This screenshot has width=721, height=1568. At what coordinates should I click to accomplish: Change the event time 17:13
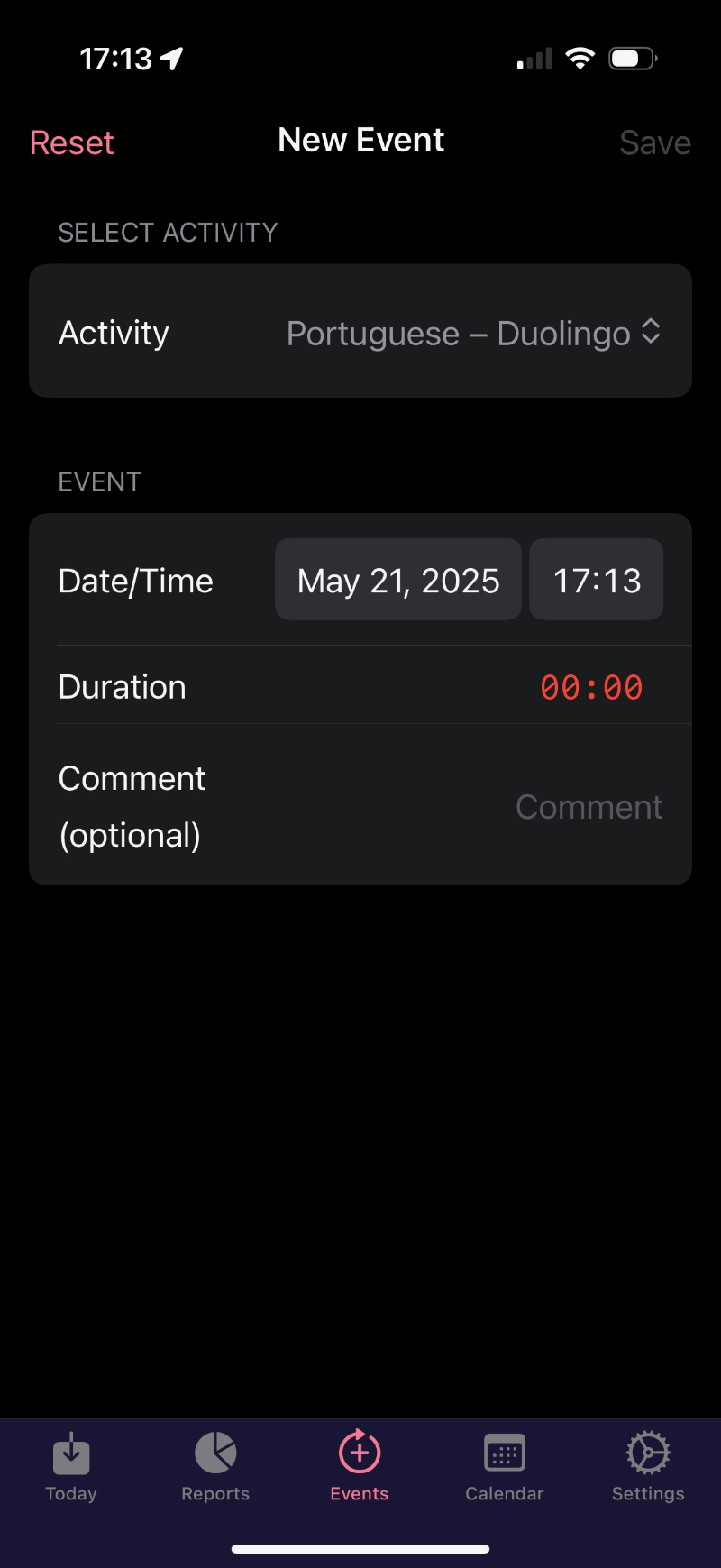click(x=597, y=580)
